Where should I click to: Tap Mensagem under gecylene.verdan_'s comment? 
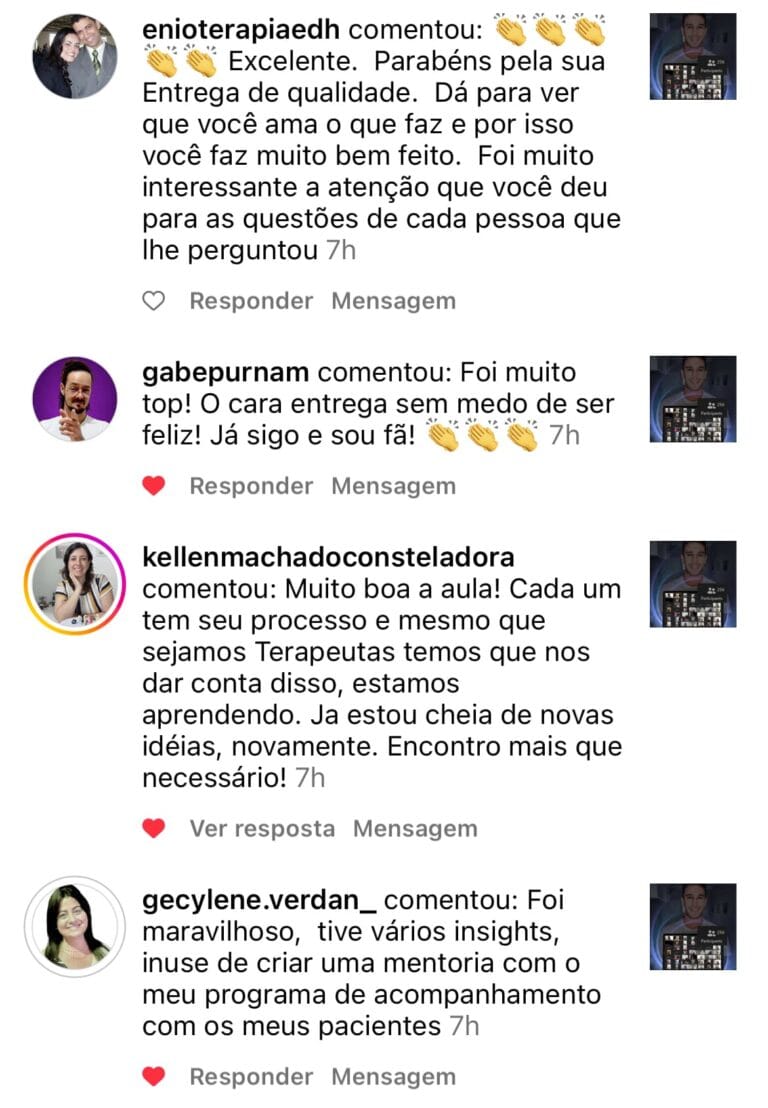click(393, 1077)
